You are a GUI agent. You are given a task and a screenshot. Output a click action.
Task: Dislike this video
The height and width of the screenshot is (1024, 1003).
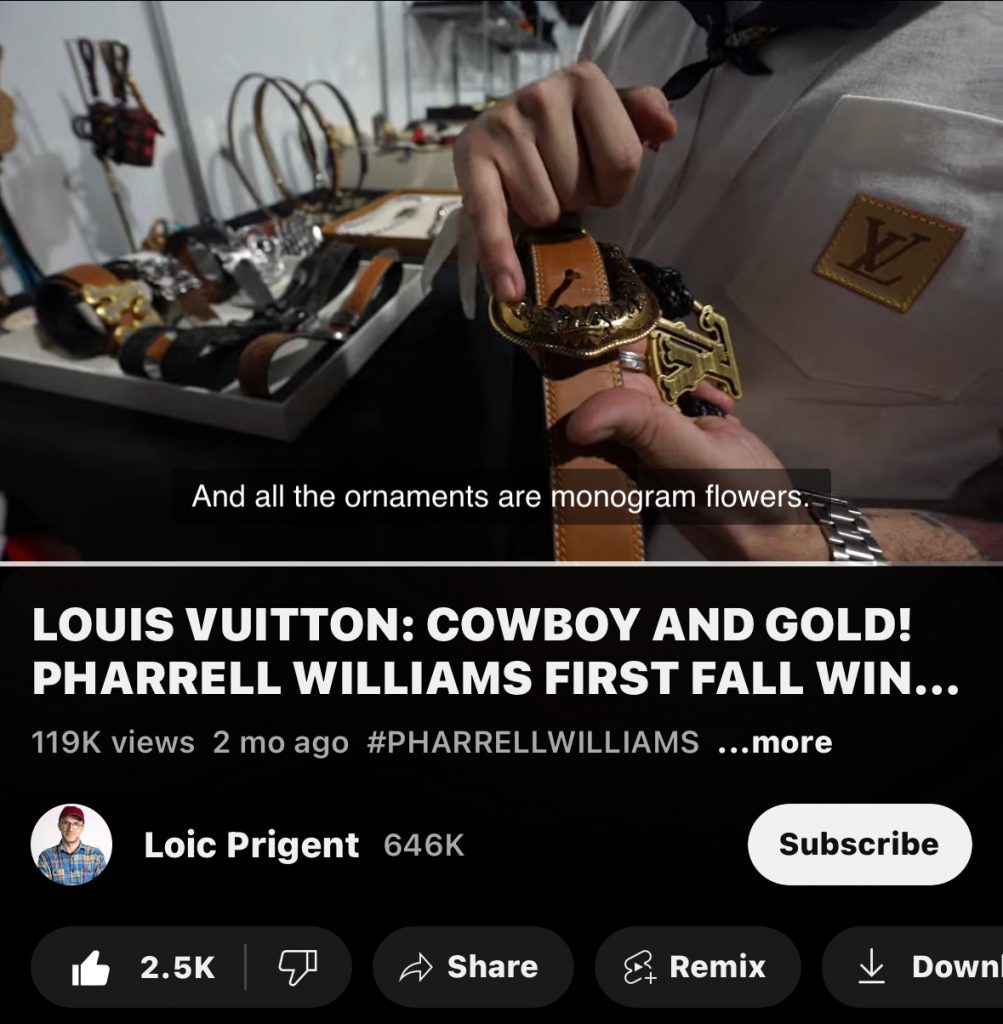click(x=297, y=967)
